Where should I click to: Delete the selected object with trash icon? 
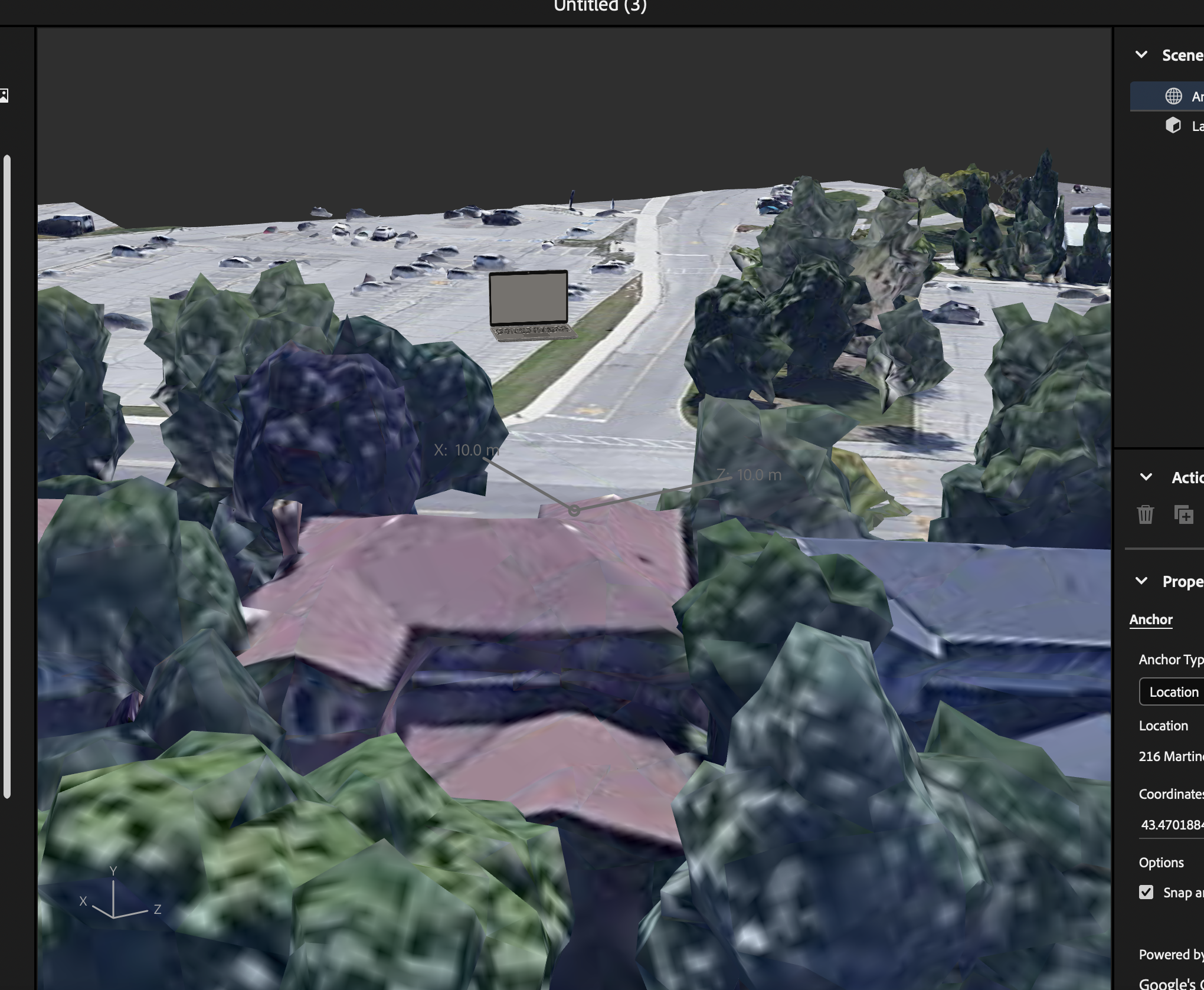pos(1145,514)
